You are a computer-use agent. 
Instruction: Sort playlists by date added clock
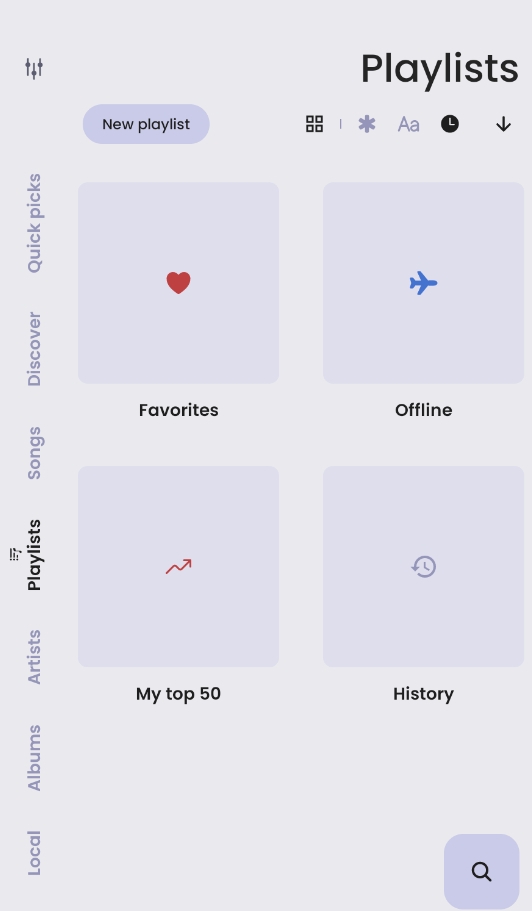pos(450,124)
